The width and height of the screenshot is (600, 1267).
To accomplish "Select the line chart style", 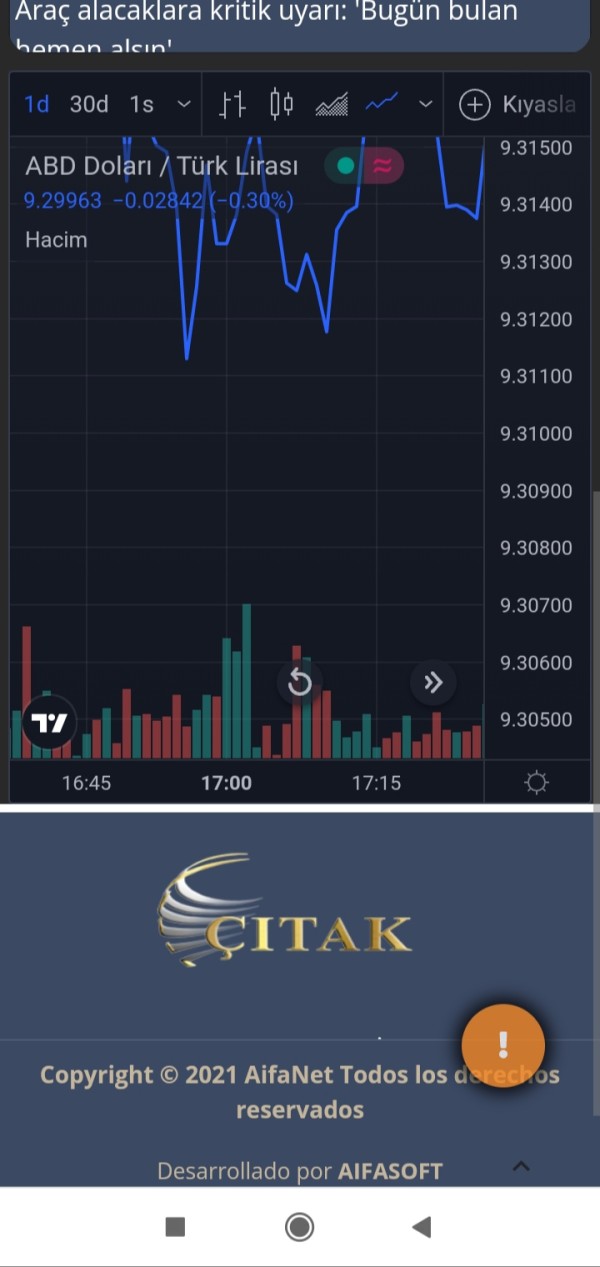I will (x=382, y=104).
